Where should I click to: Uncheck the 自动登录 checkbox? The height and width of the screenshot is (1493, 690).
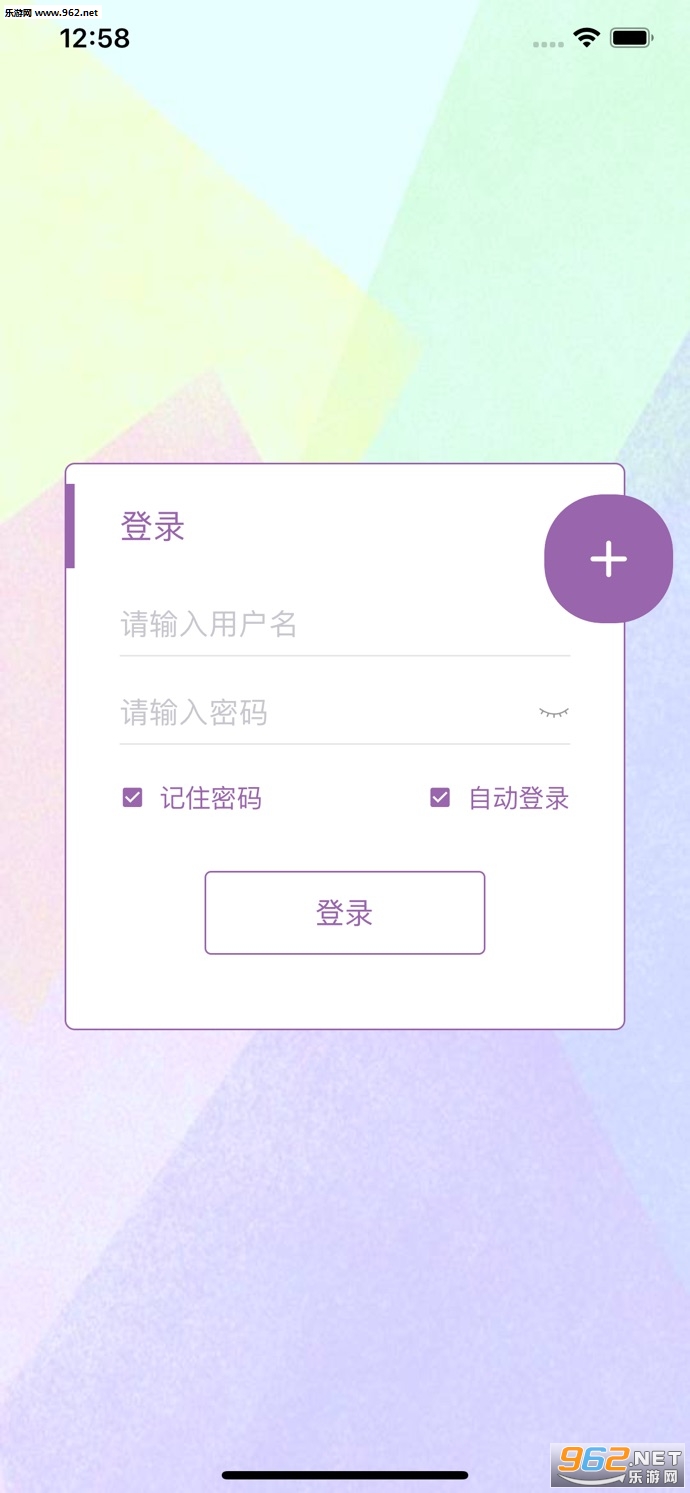(x=440, y=797)
